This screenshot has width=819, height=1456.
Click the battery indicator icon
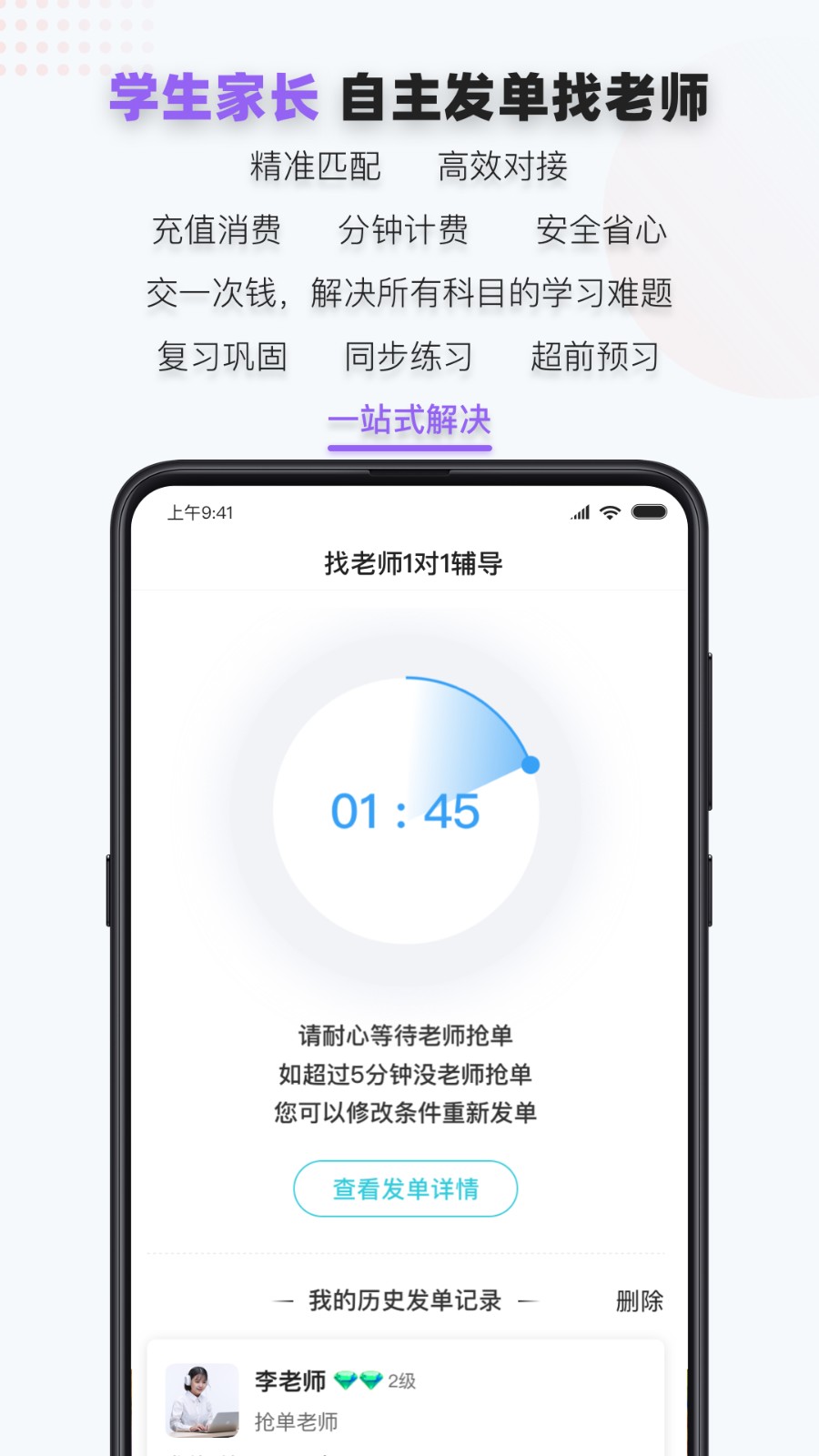[x=648, y=511]
